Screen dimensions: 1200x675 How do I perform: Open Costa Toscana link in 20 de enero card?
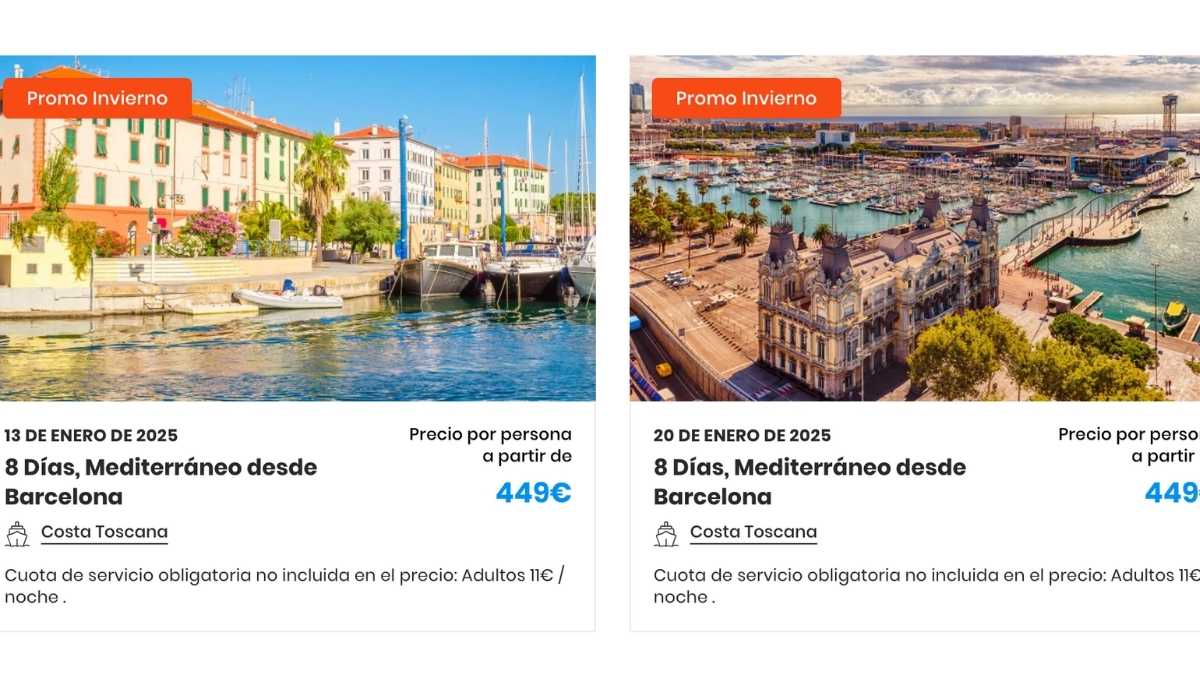753,532
